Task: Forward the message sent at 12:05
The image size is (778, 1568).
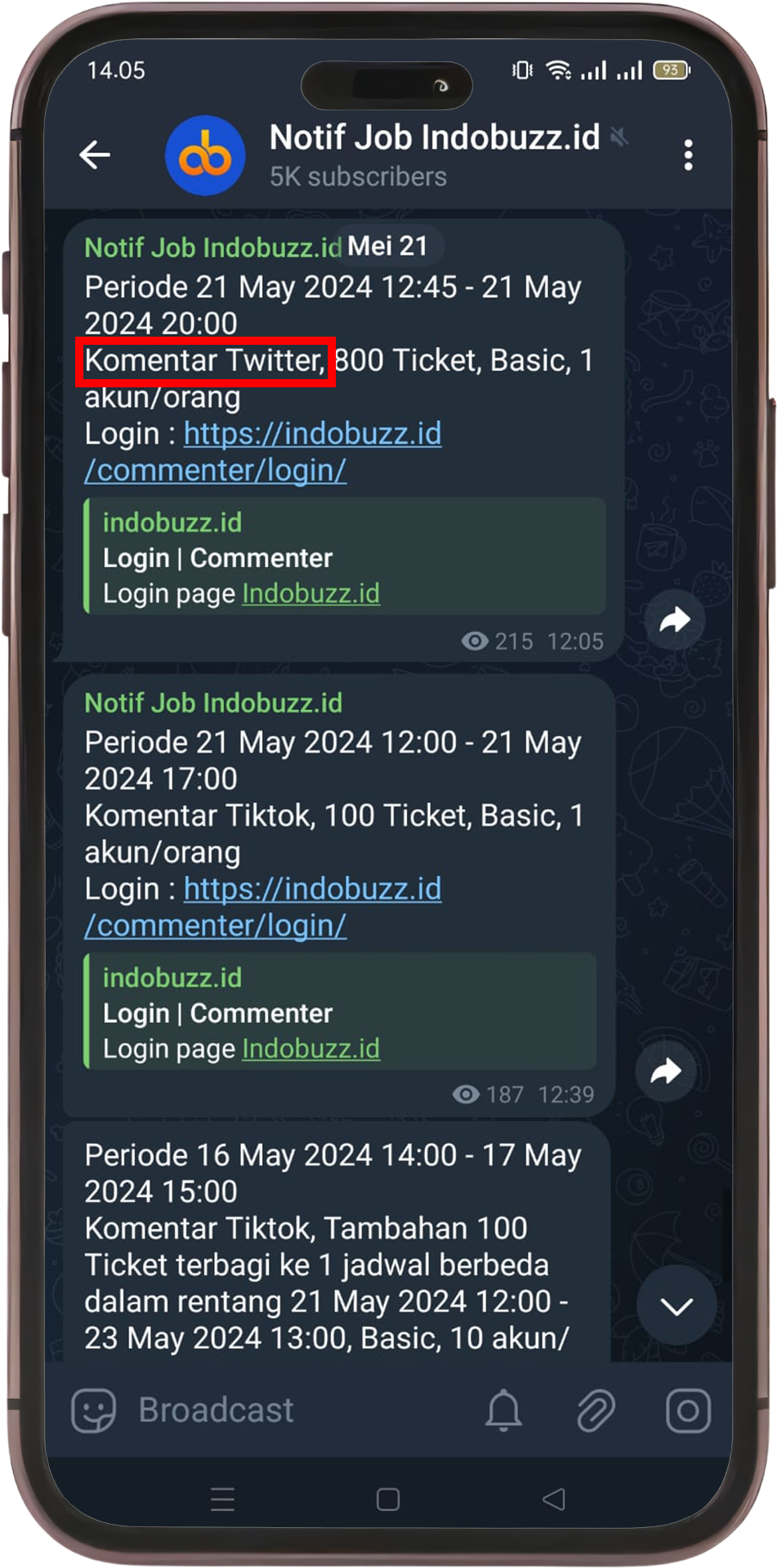Action: (x=674, y=620)
